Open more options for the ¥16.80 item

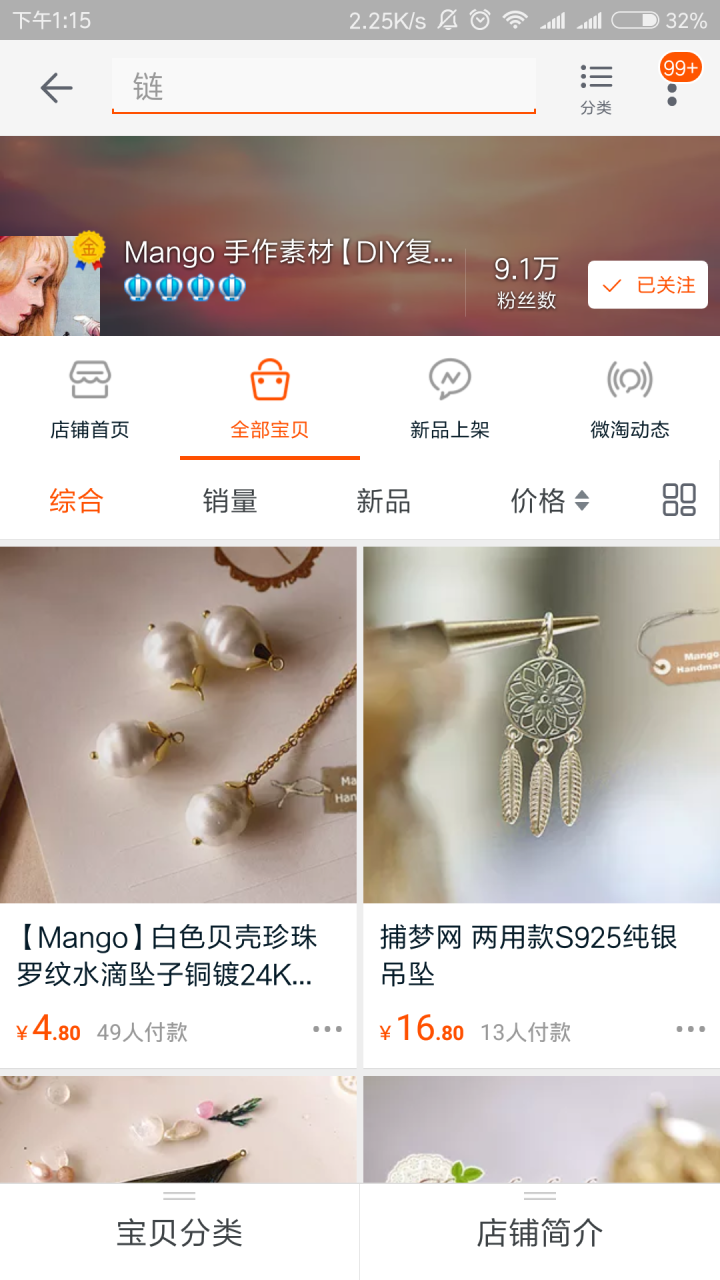(690, 1029)
